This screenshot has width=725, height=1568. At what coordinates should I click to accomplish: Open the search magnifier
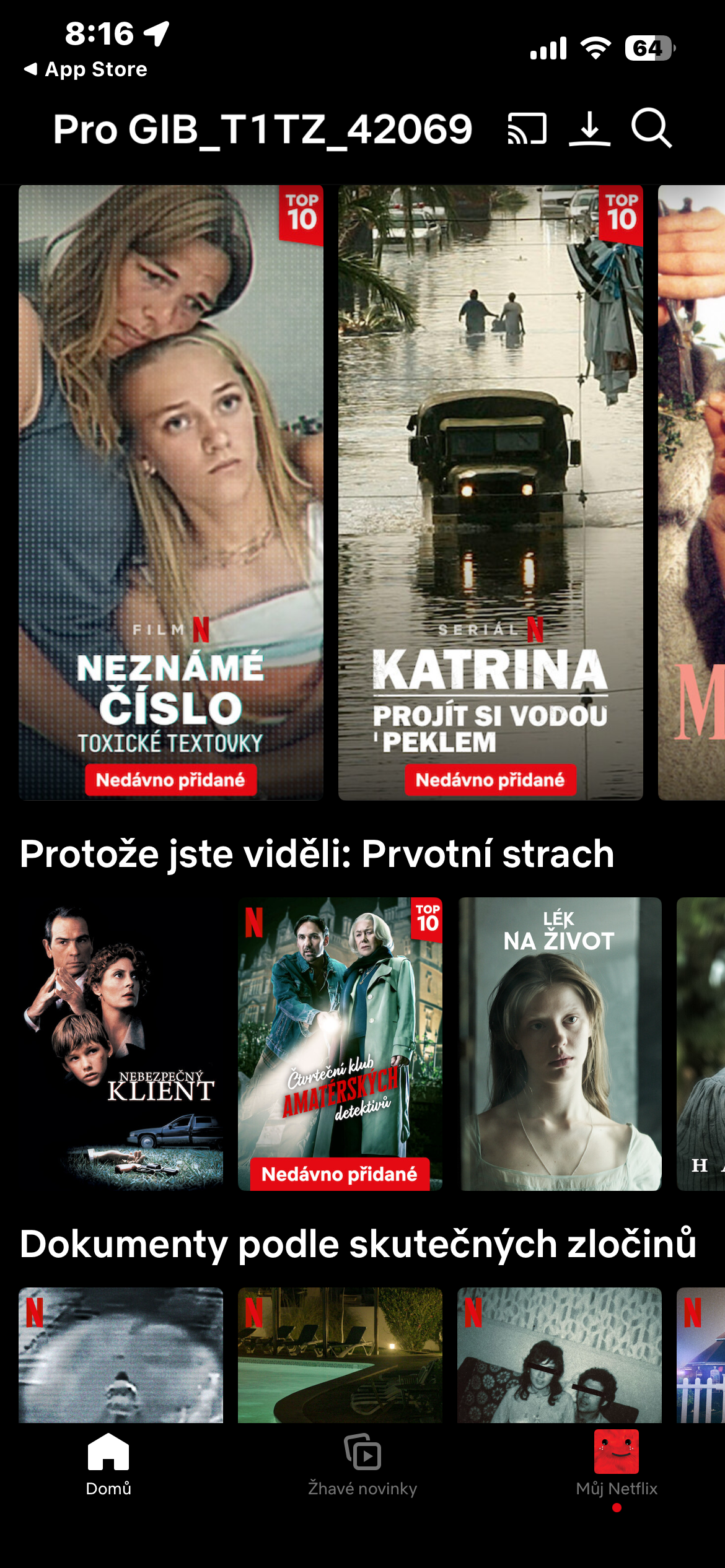click(x=651, y=128)
